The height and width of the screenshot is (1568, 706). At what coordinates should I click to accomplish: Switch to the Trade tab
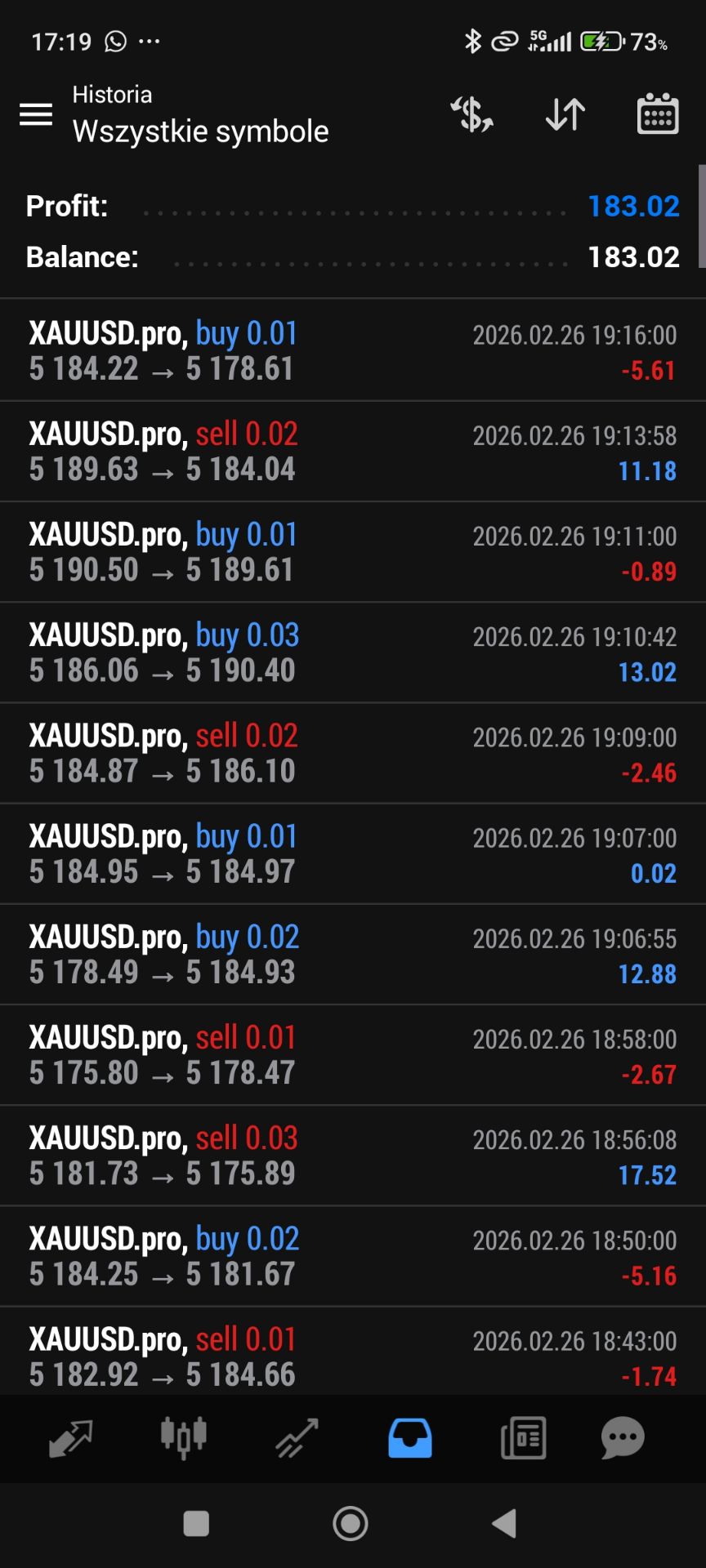click(296, 1438)
